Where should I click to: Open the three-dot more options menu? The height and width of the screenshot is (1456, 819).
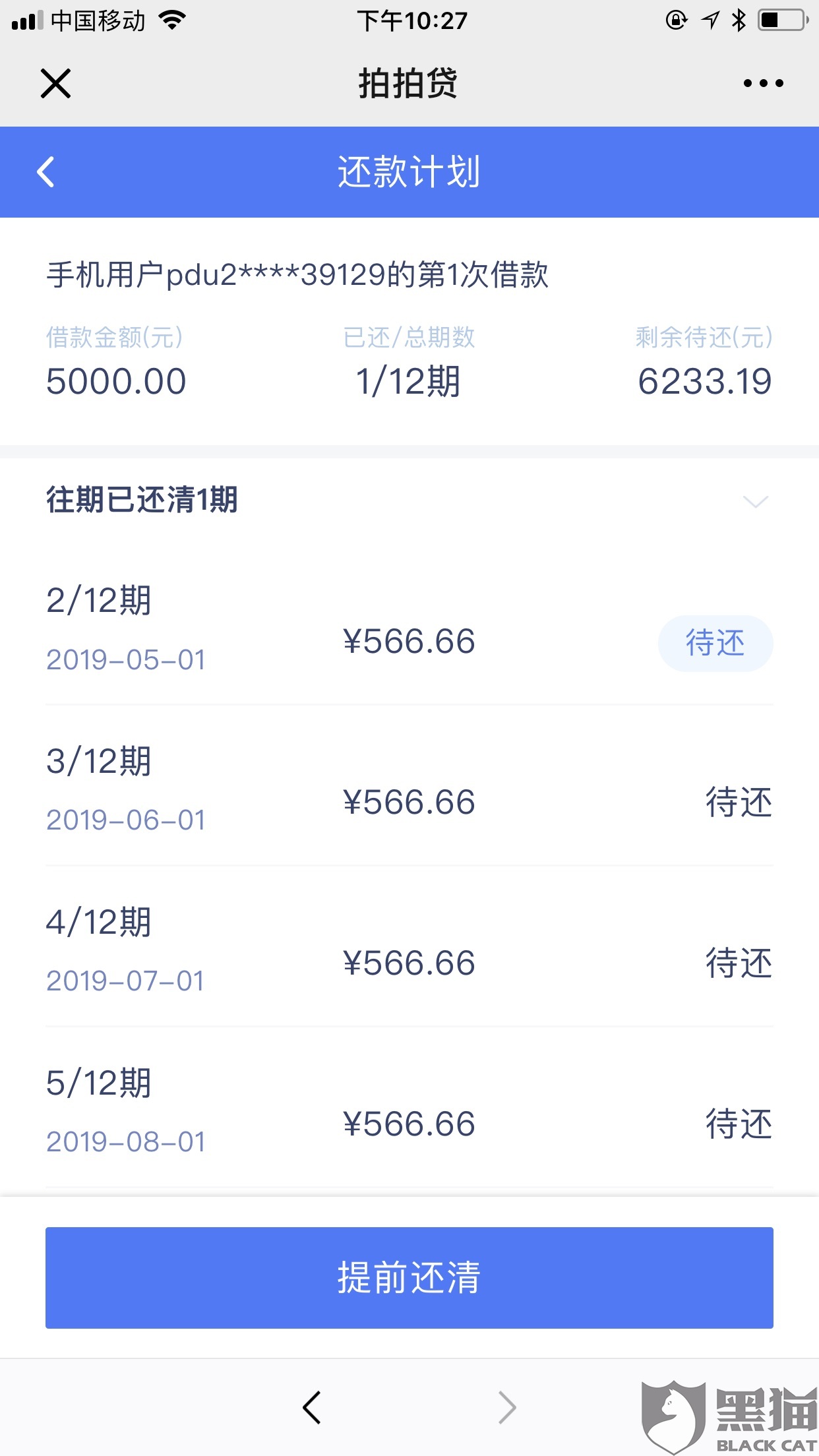[763, 84]
